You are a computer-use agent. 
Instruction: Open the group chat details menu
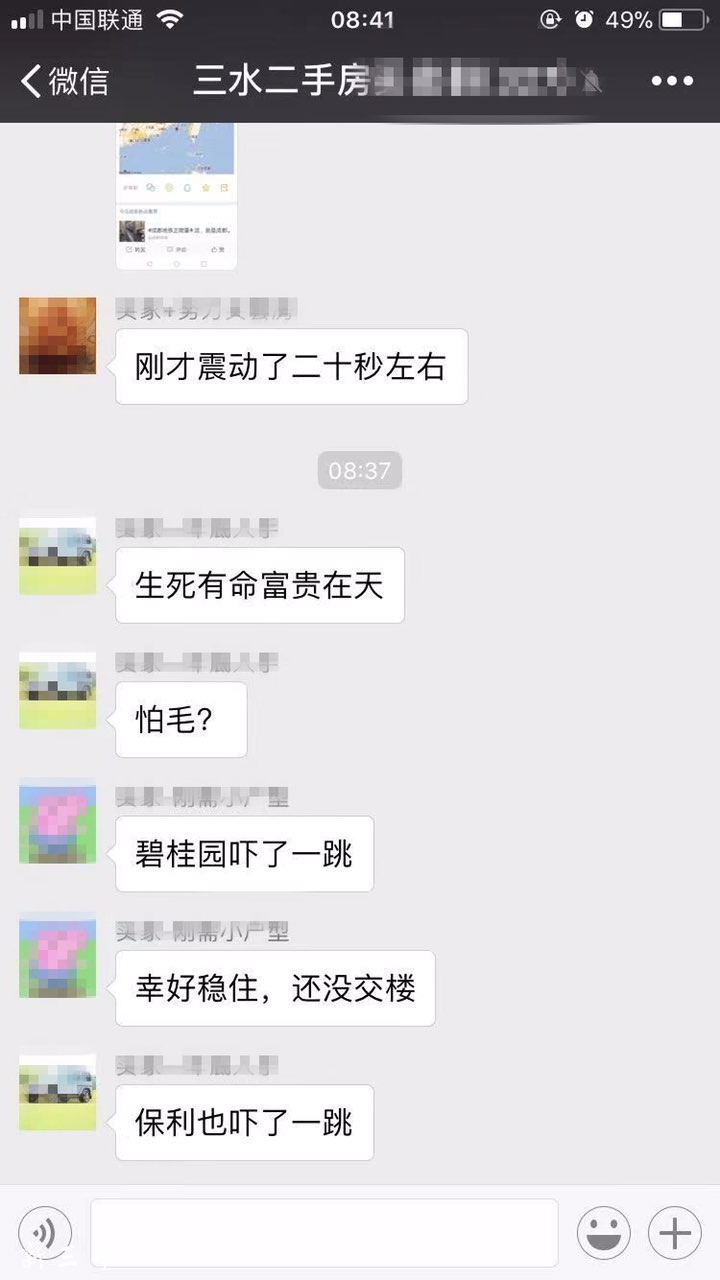[671, 81]
